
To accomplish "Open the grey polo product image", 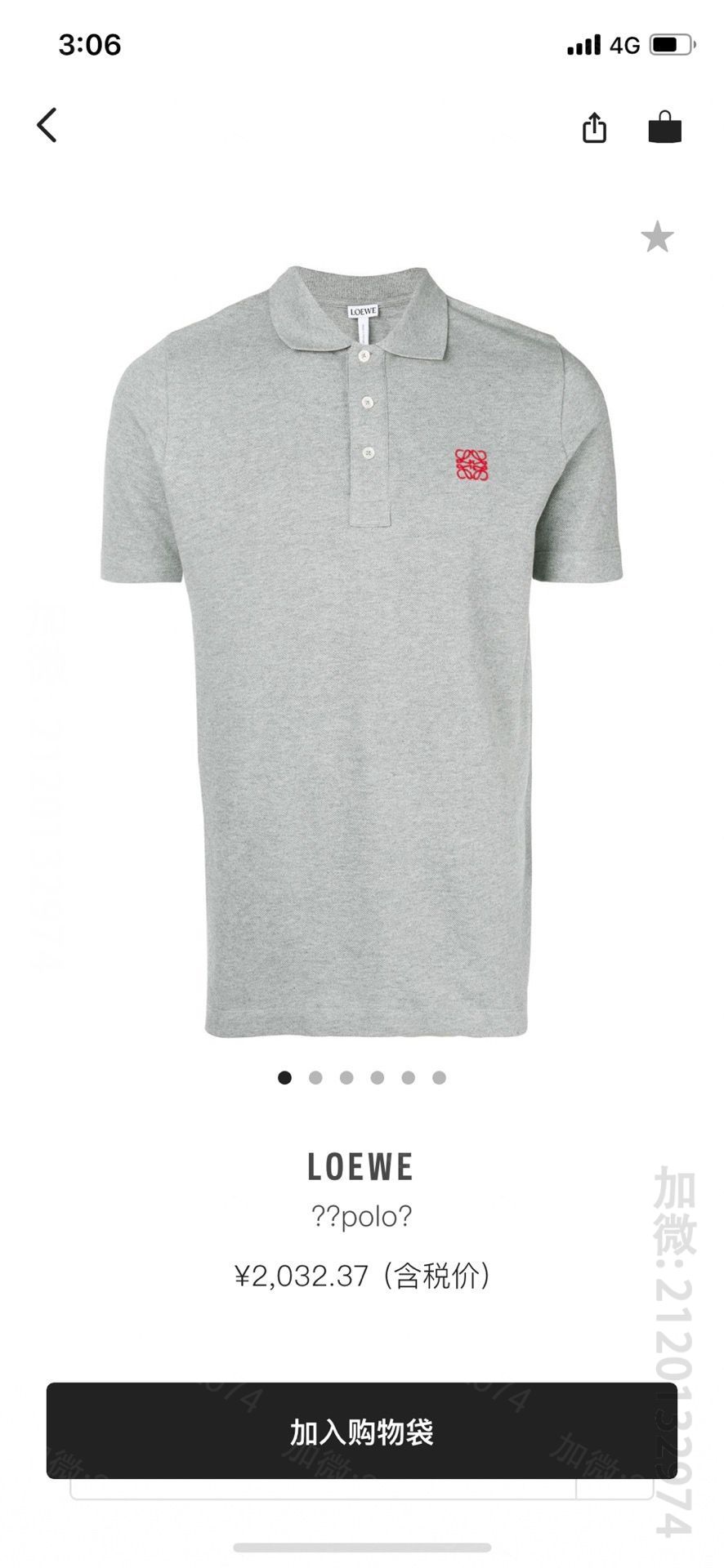I will click(361, 645).
